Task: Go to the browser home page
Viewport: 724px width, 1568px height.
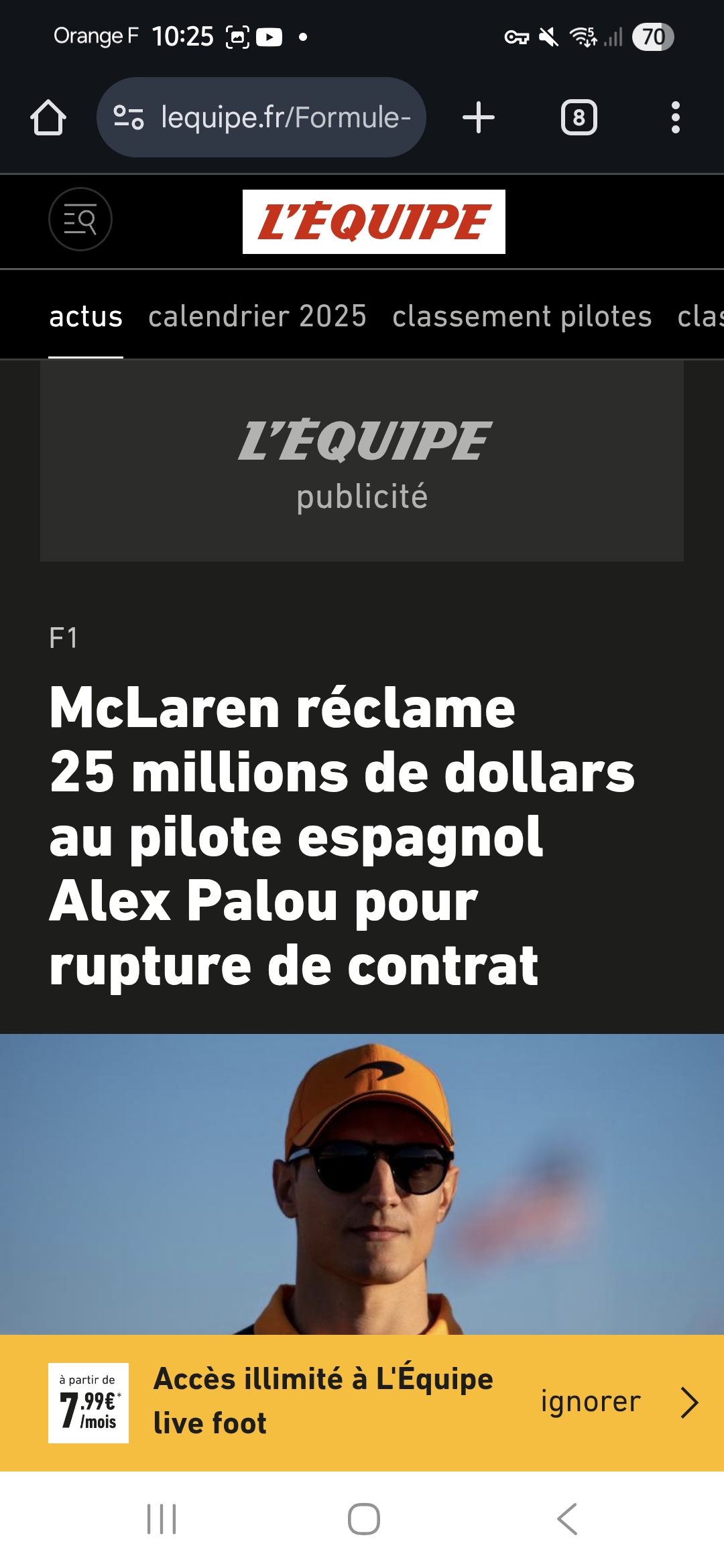Action: [x=48, y=118]
